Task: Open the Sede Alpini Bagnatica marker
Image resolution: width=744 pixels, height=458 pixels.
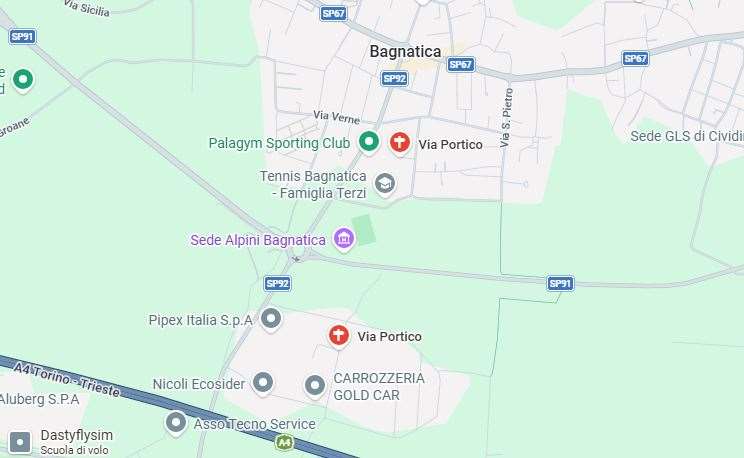Action: click(344, 239)
